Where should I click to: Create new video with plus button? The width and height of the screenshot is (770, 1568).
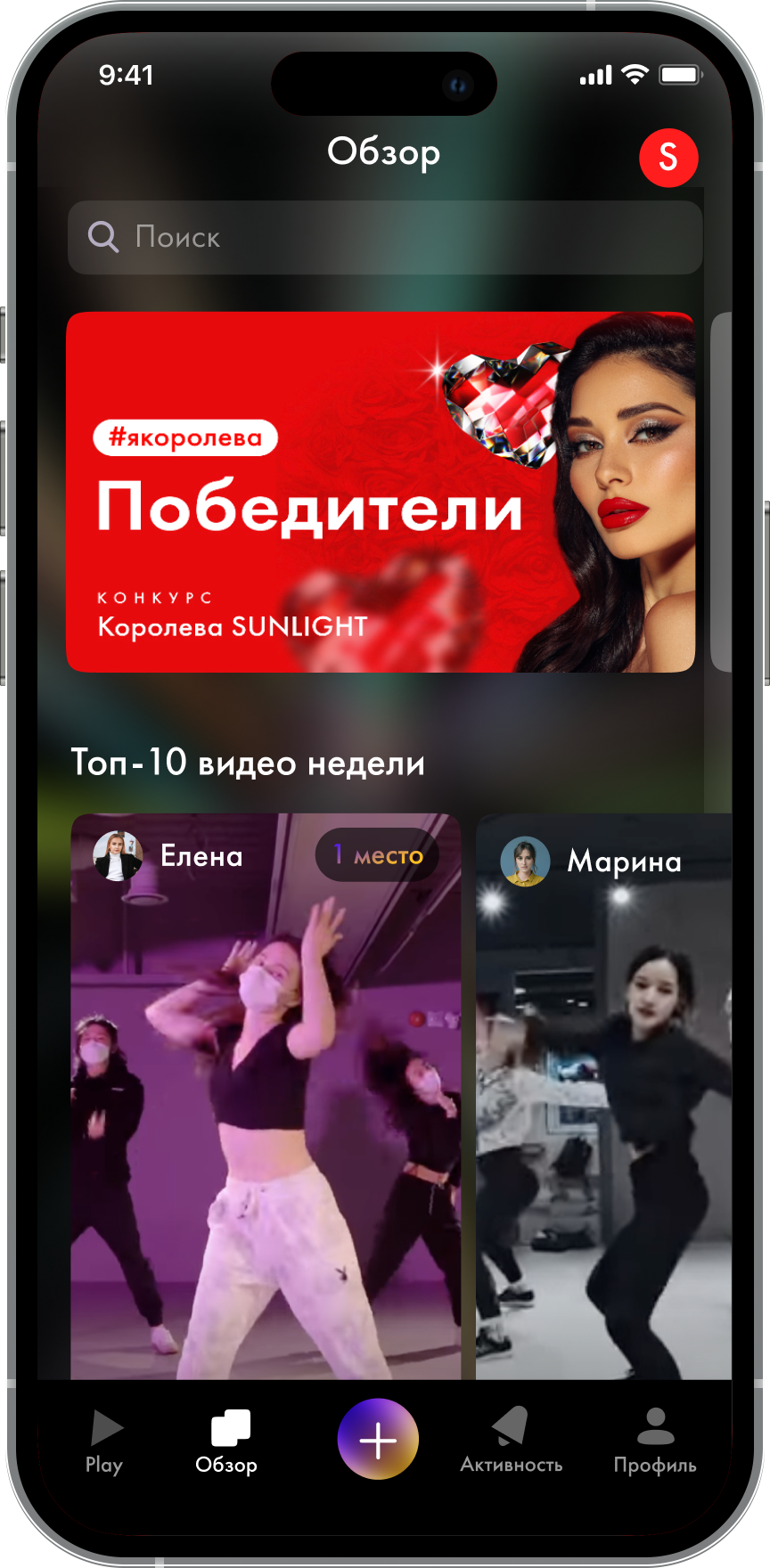378,1439
